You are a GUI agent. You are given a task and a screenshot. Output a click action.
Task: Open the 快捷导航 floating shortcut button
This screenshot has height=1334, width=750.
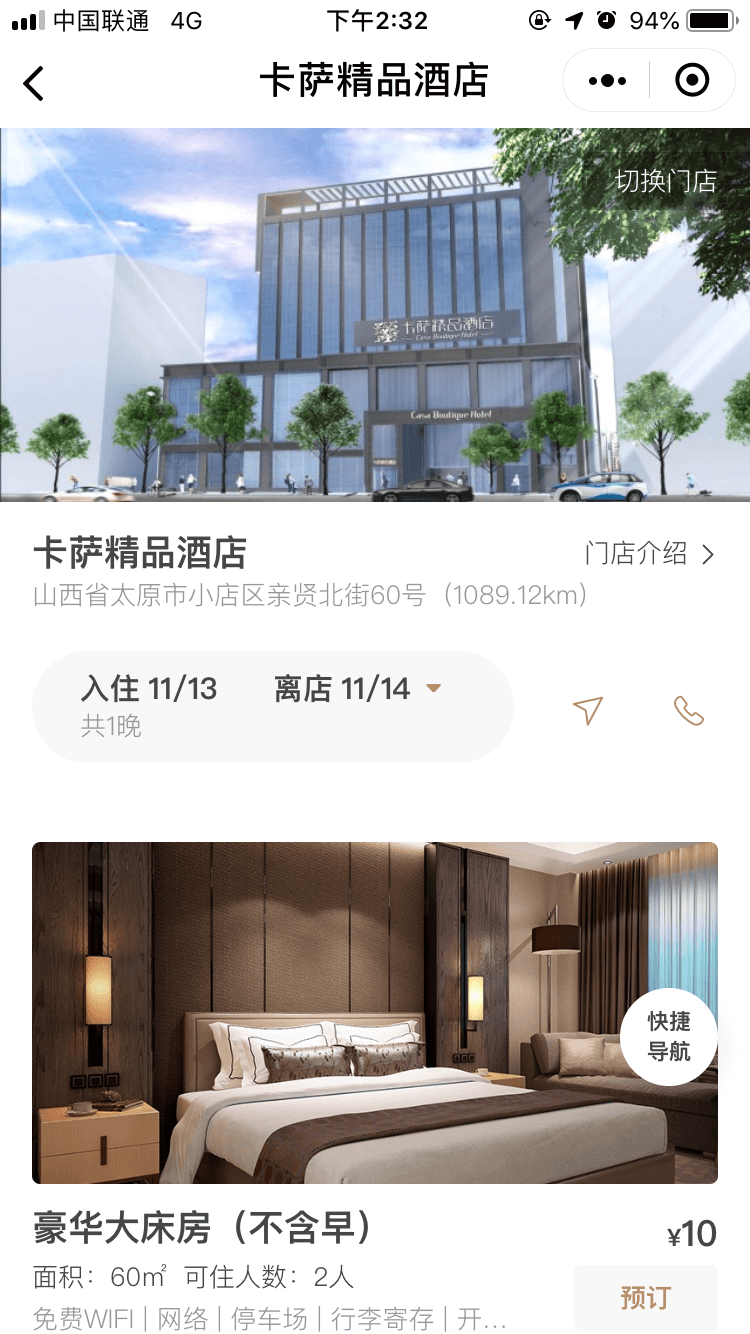tap(669, 1037)
